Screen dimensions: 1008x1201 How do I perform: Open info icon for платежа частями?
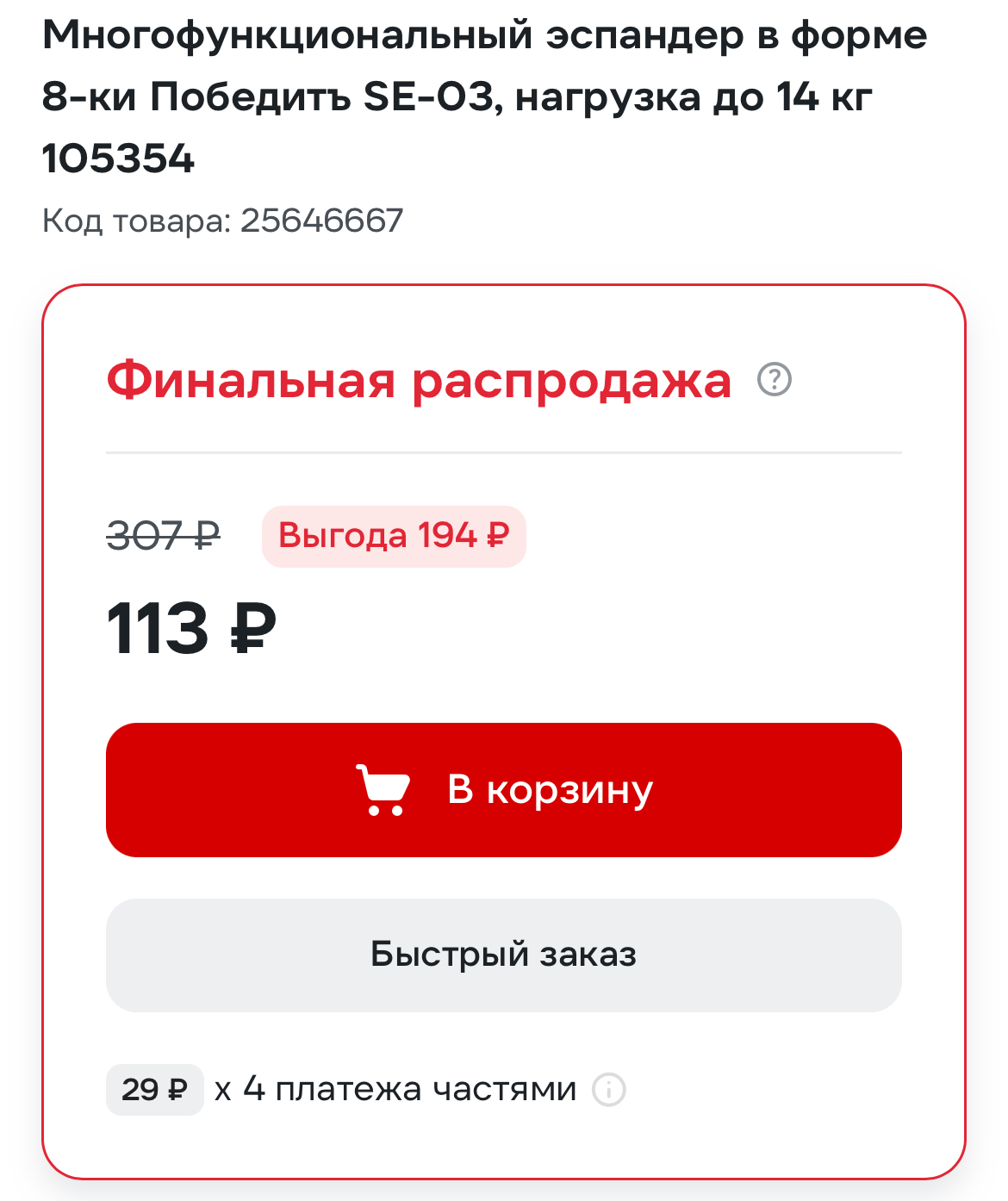coord(608,1090)
